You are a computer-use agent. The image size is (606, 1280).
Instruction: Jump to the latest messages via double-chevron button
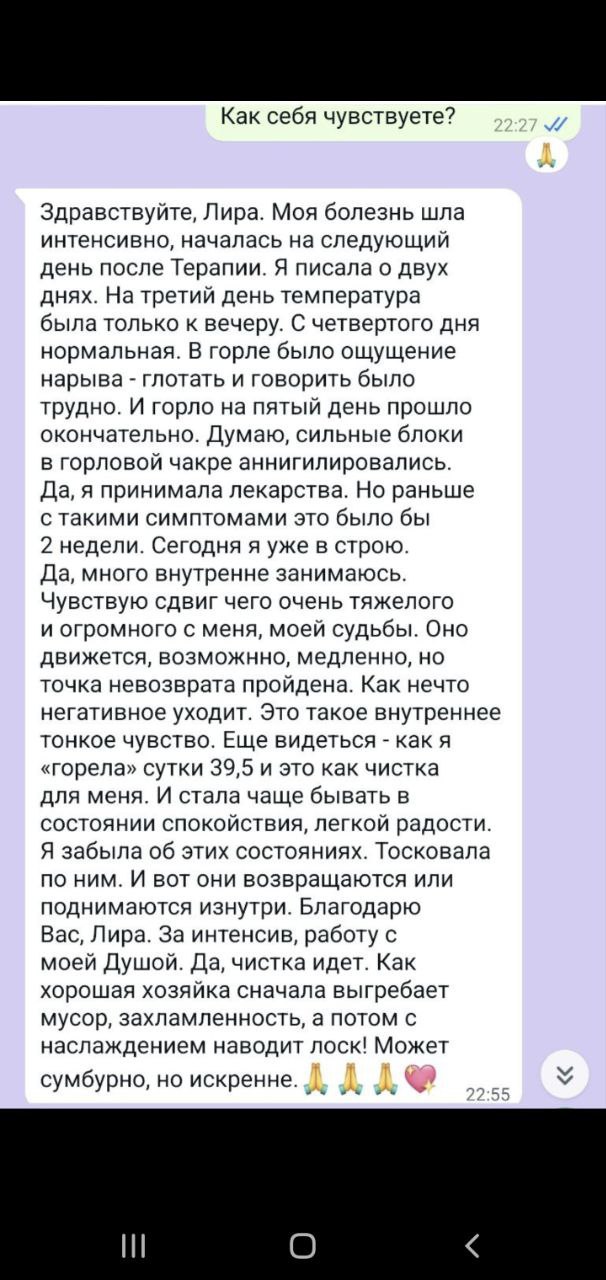[x=564, y=1074]
